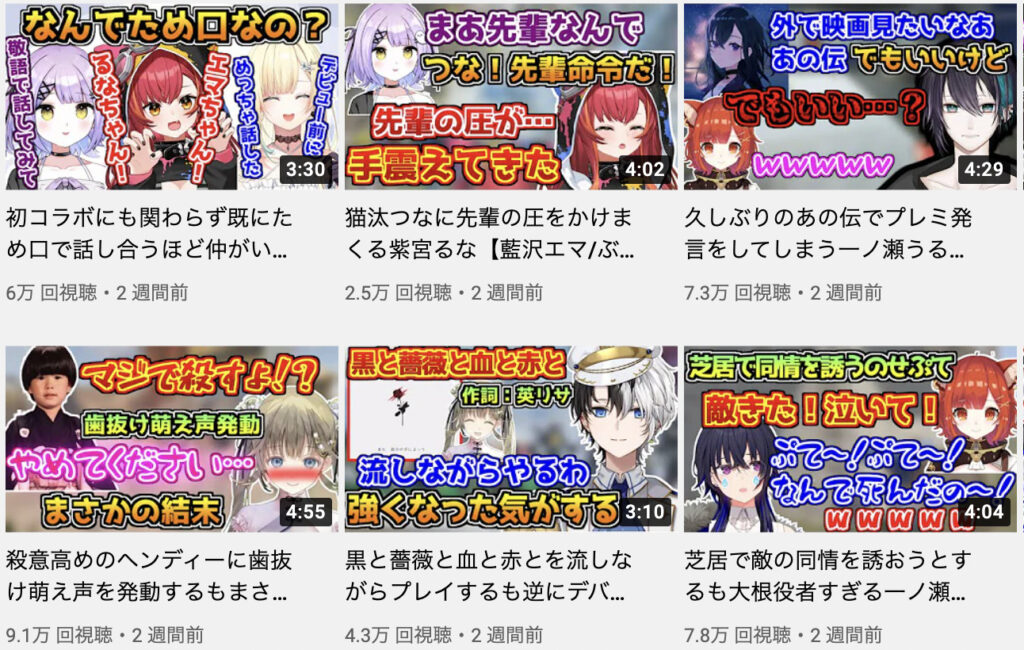Play the 4:02 video 猫汰つなに先輩の圧

[510, 96]
